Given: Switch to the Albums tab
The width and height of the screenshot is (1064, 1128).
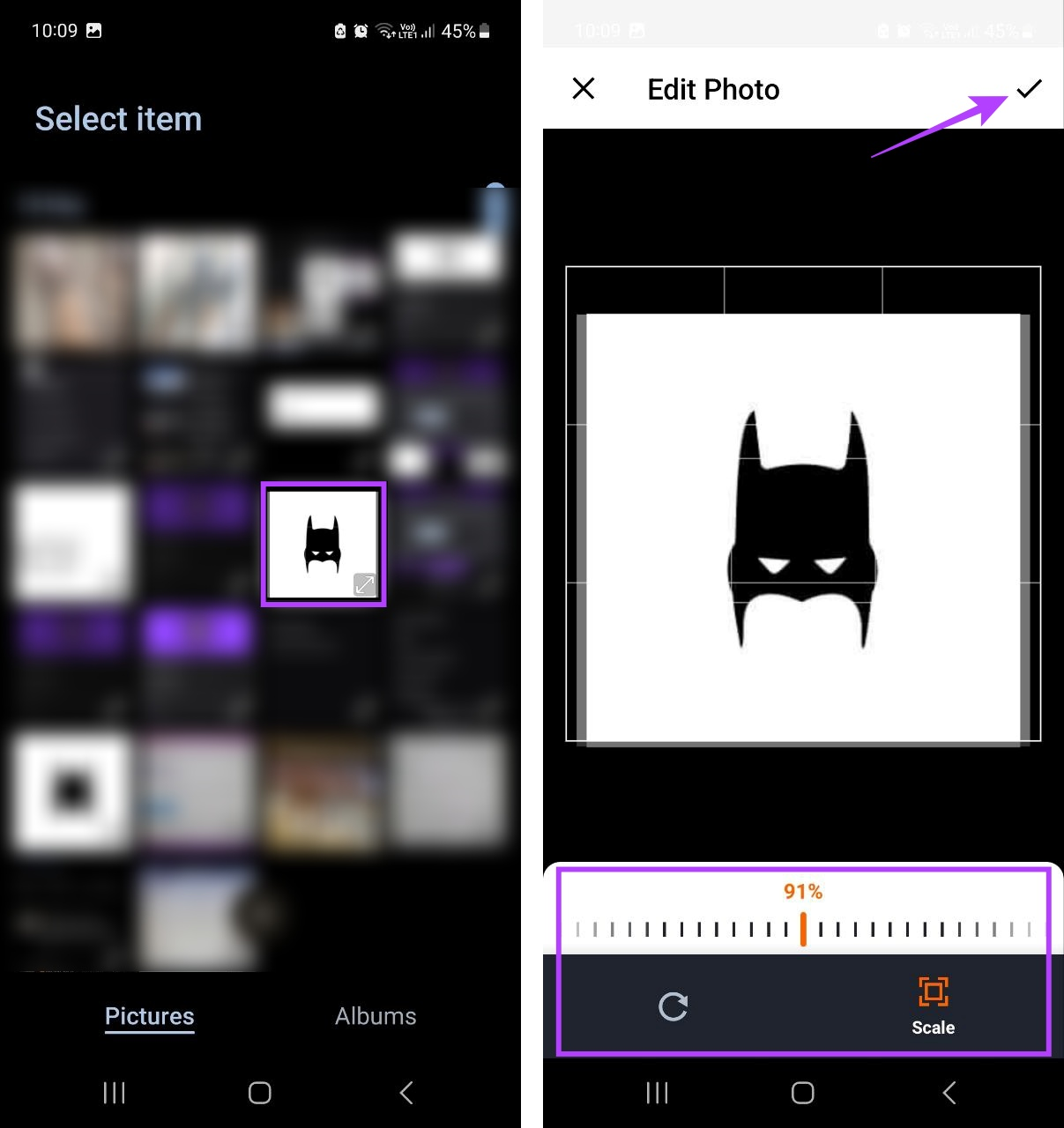Looking at the screenshot, I should (376, 1016).
